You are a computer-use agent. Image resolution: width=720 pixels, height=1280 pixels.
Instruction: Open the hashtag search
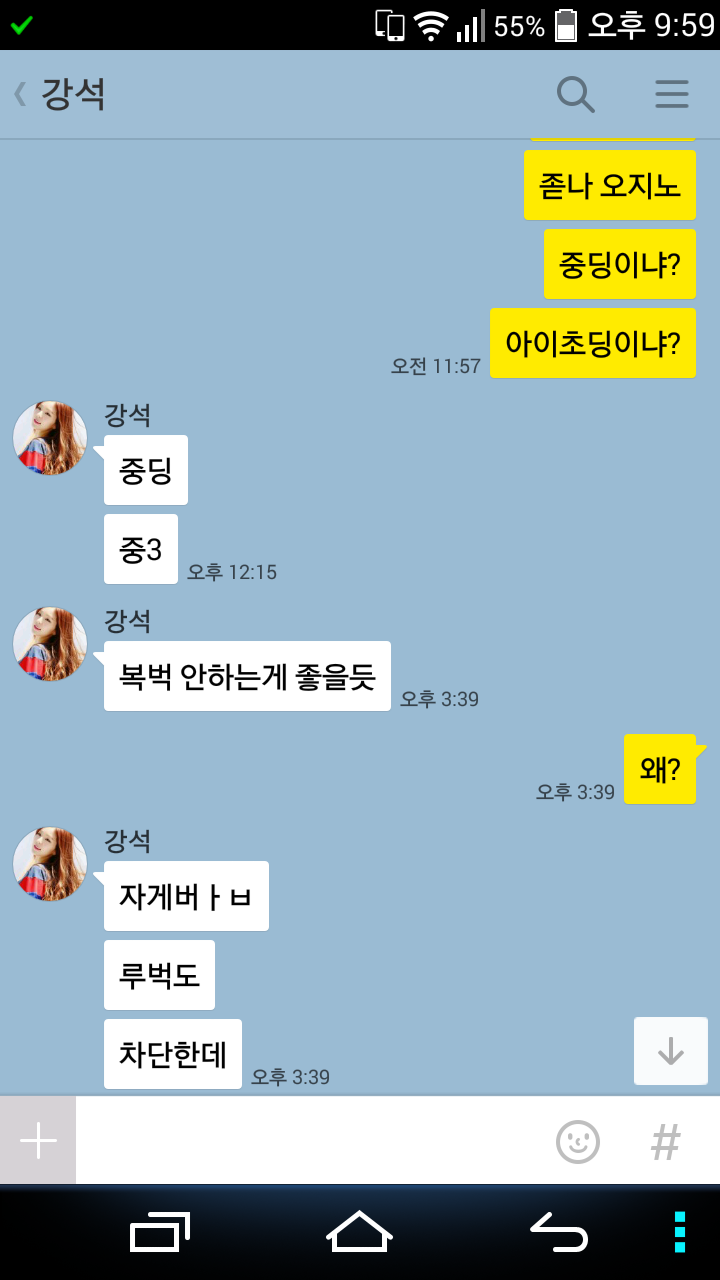[x=666, y=1141]
